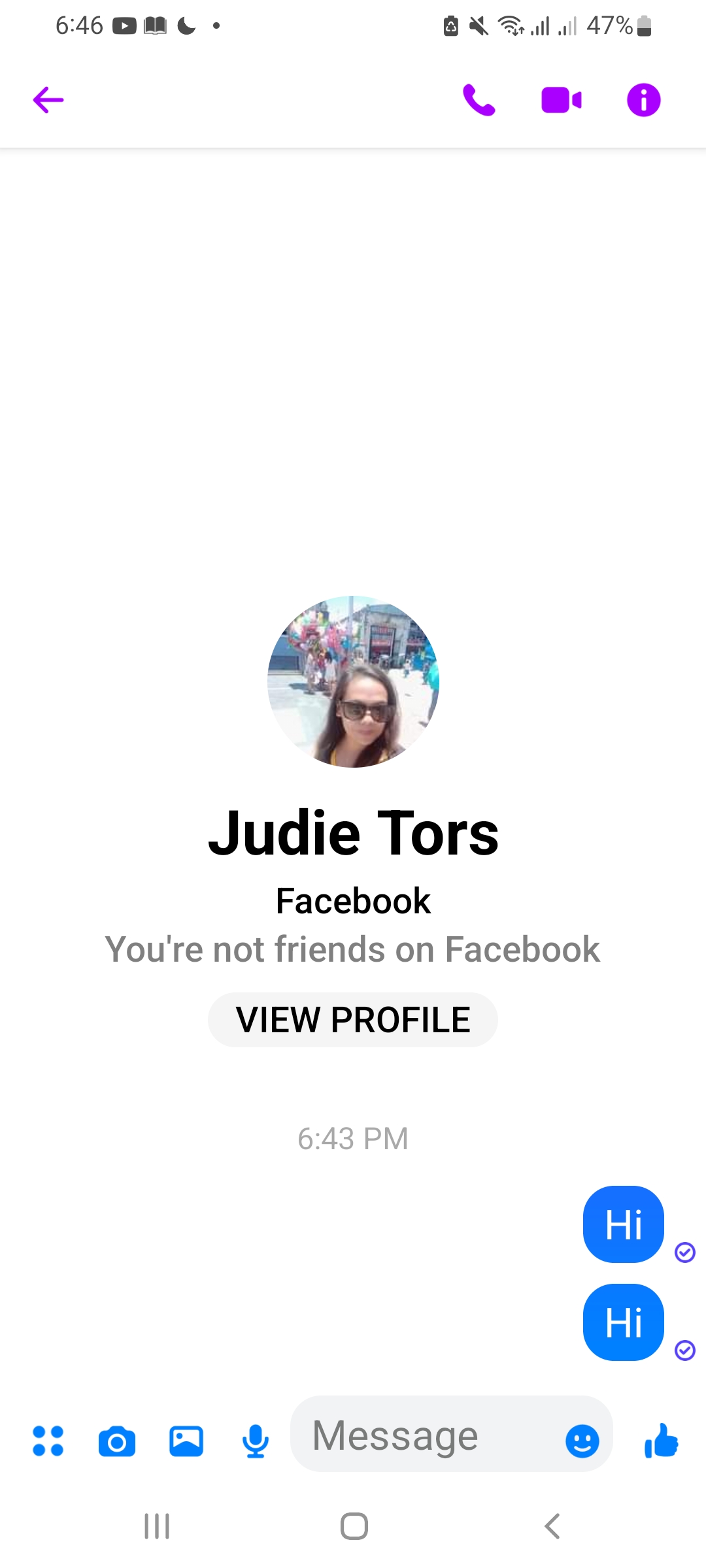Open the photo gallery picker
The image size is (706, 1568).
186,1441
